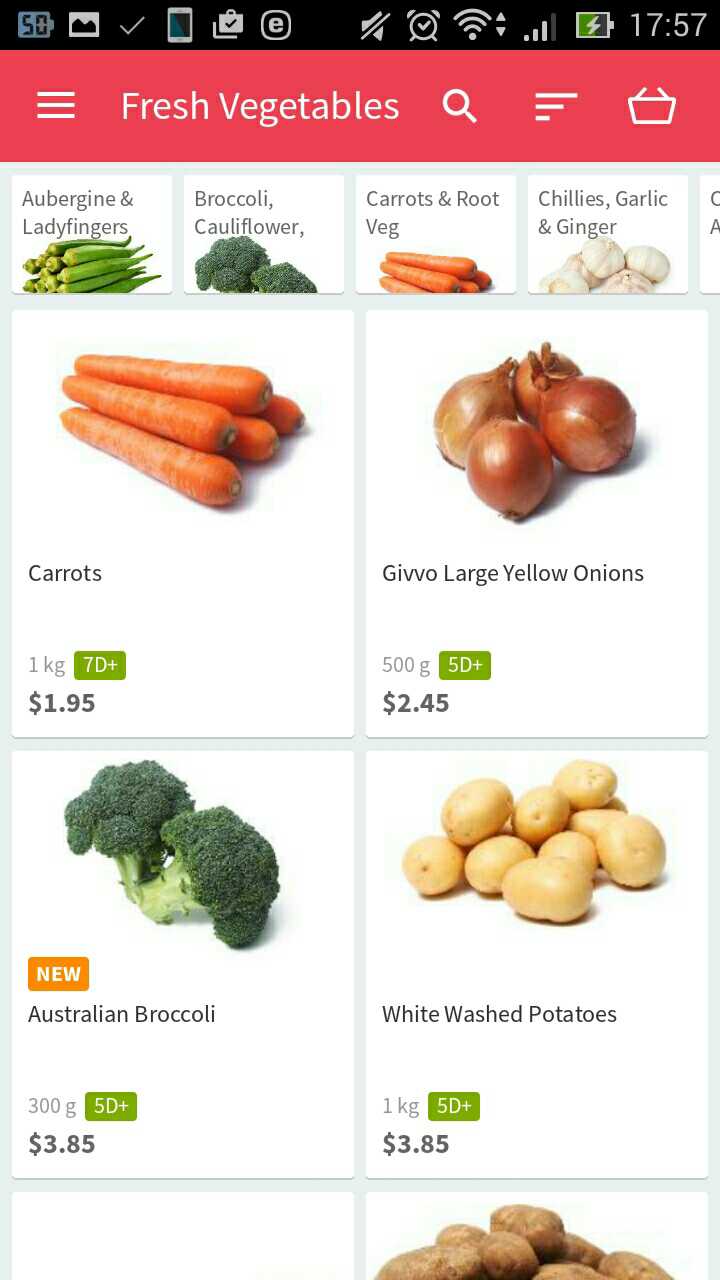Select Broccoli, Cauliflower category
Viewport: 720px width, 1280px height.
coord(264,235)
